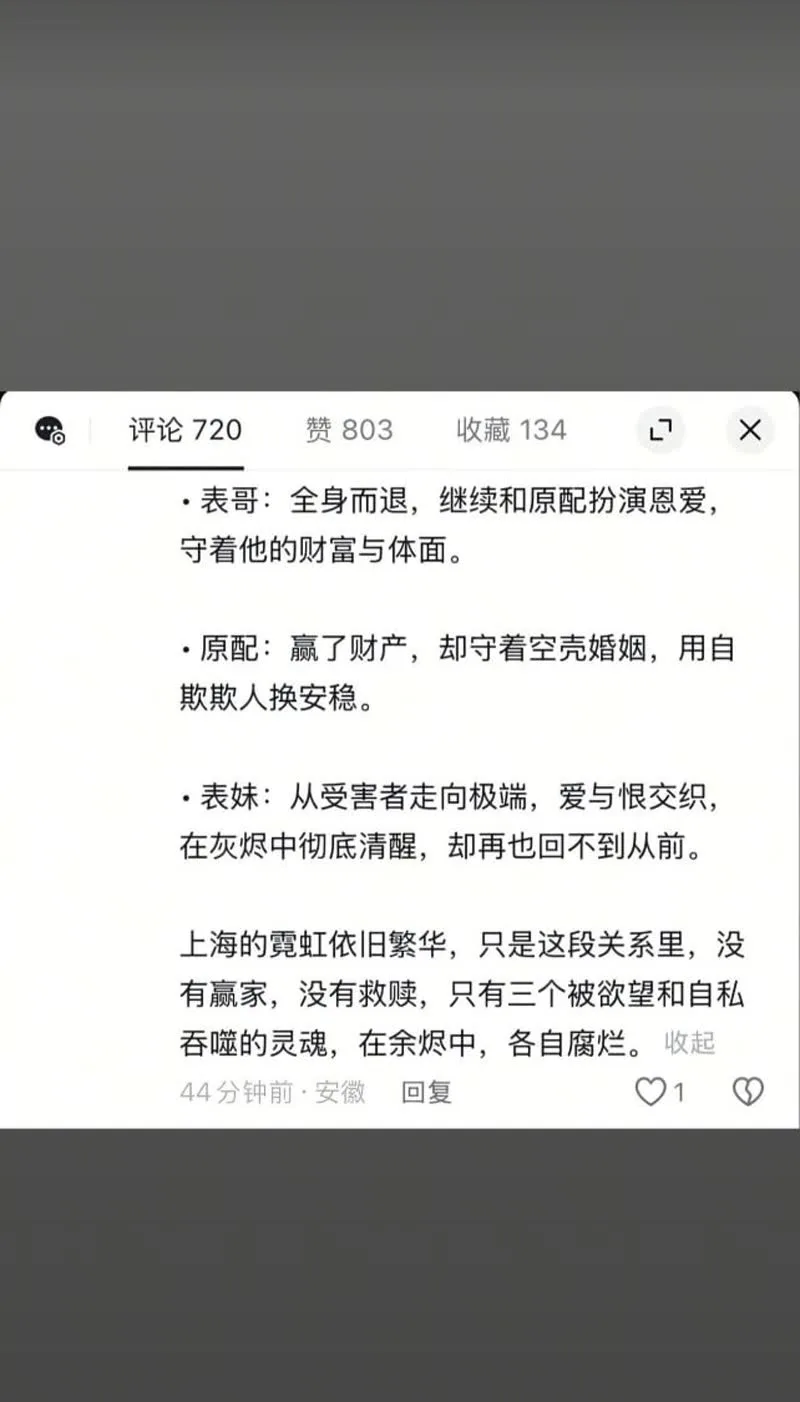The image size is (800, 1402).
Task: Close the comments panel
Action: pyautogui.click(x=750, y=430)
